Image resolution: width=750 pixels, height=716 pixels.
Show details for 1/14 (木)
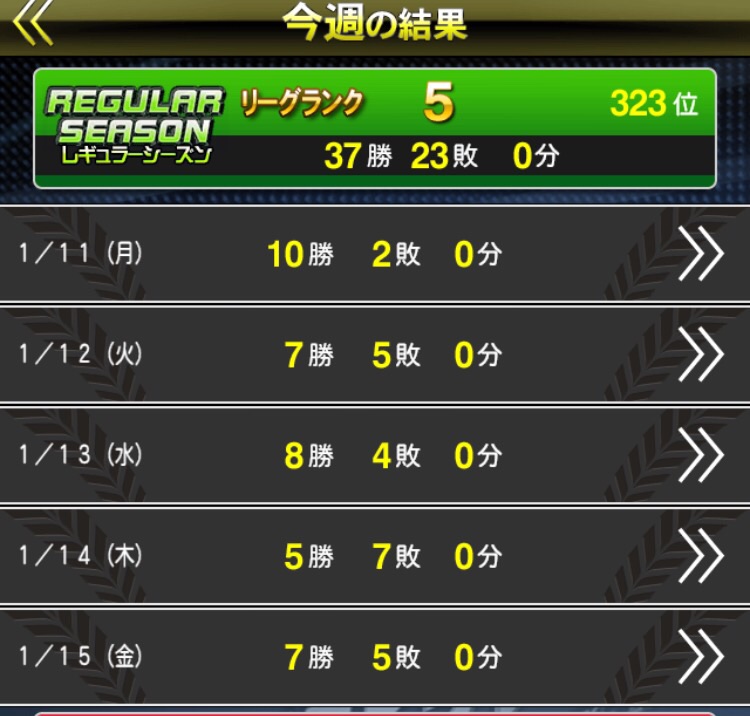375,556
